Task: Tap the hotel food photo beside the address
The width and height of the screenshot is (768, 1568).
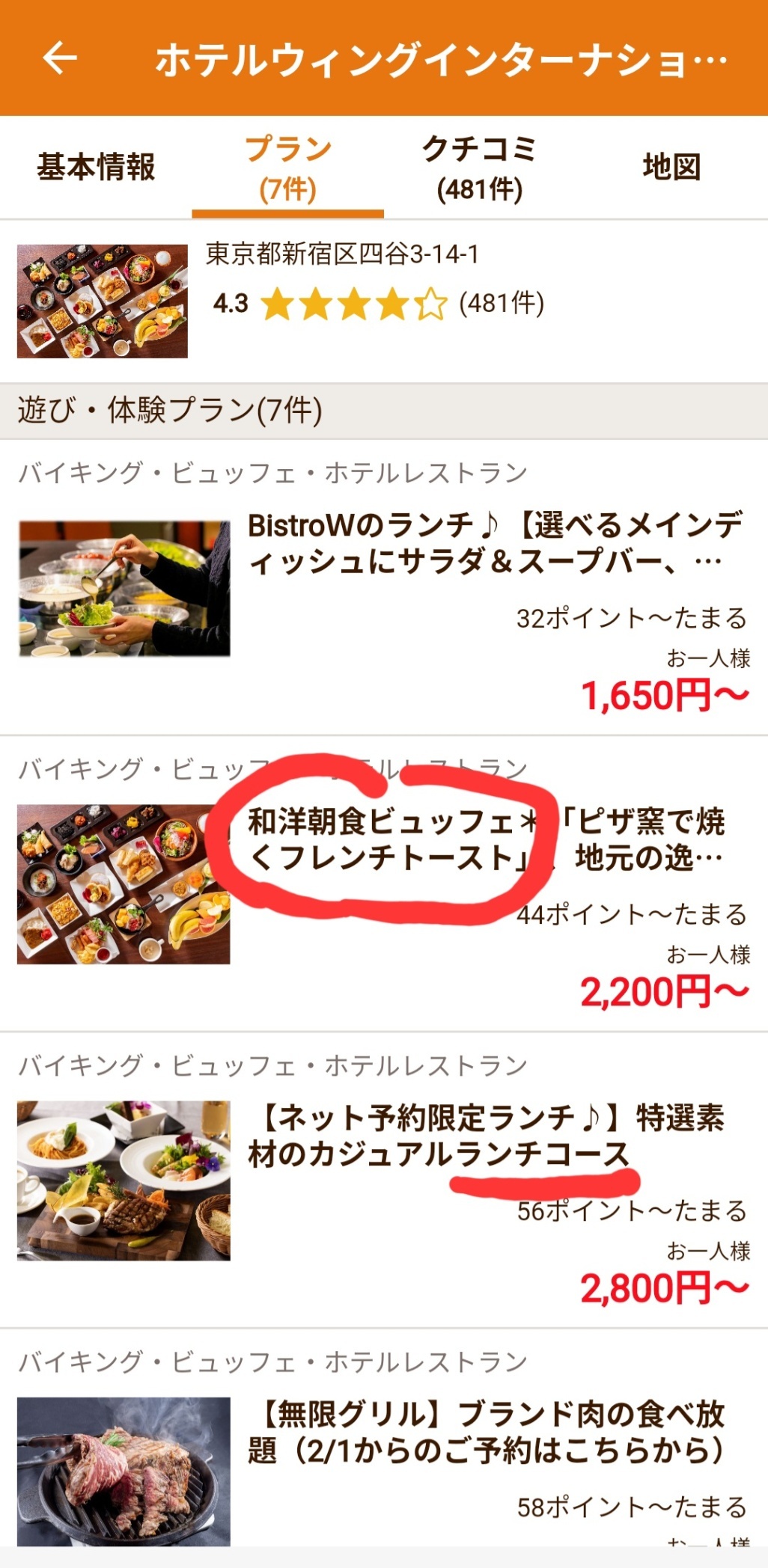Action: click(x=103, y=301)
